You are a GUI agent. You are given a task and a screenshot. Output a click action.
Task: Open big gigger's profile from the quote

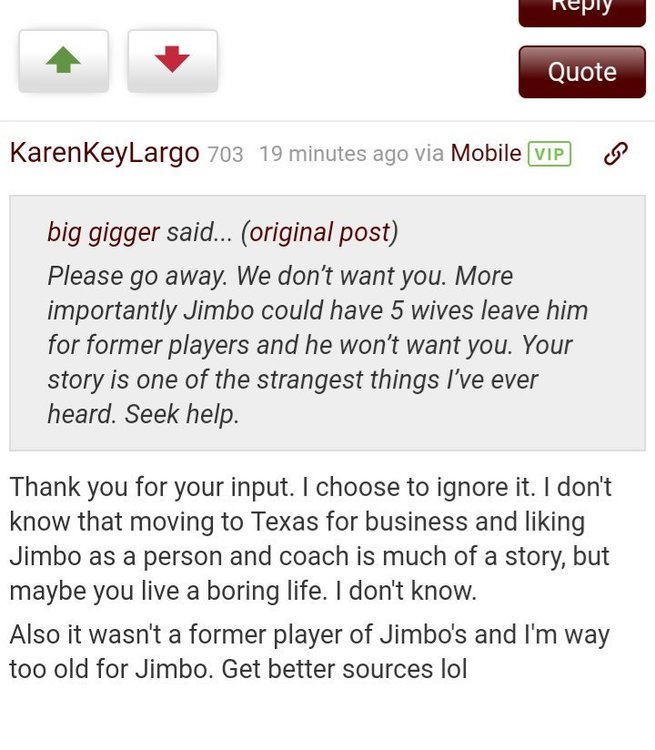[x=103, y=232]
